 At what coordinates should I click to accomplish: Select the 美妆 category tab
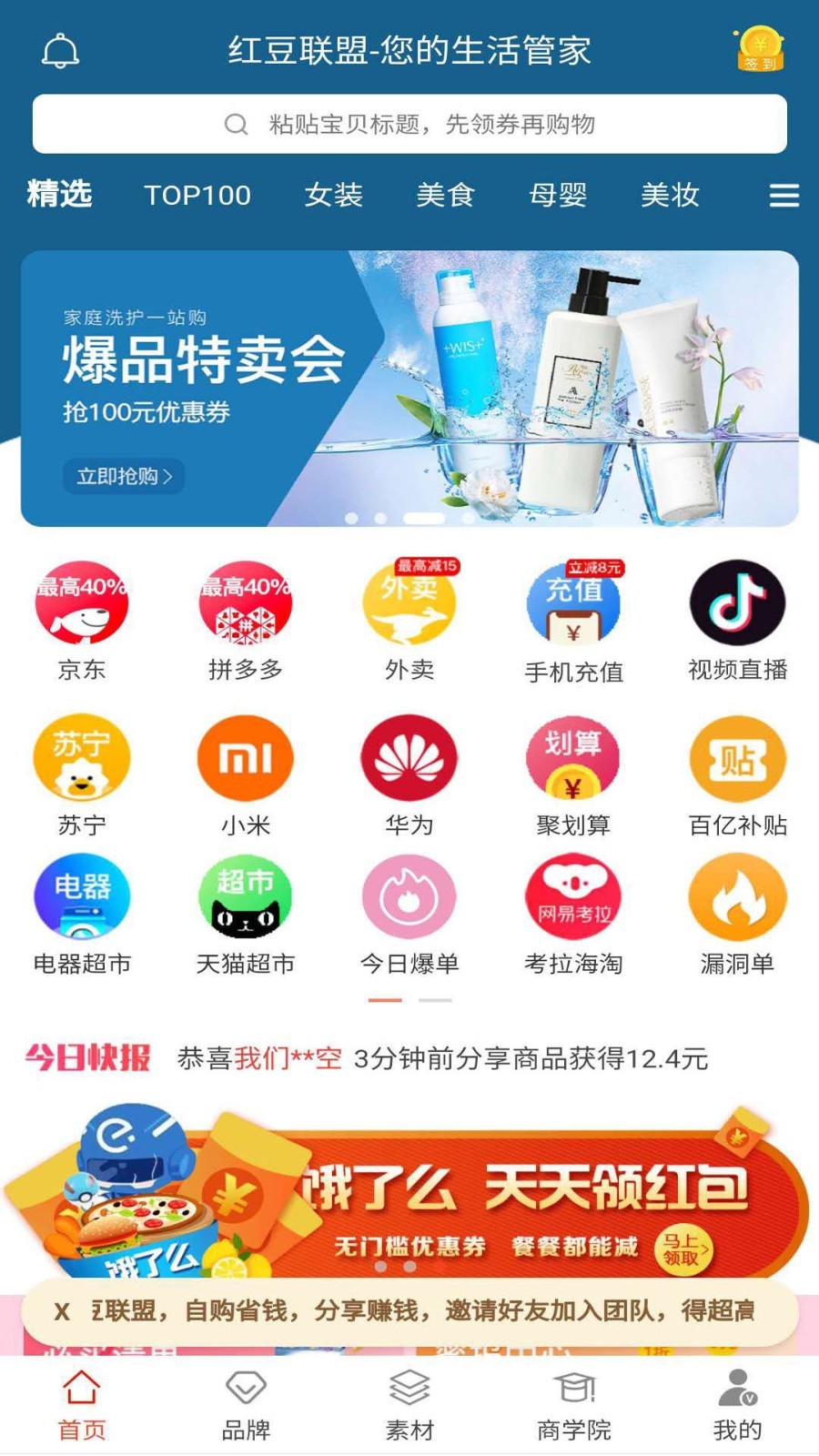pos(671,195)
